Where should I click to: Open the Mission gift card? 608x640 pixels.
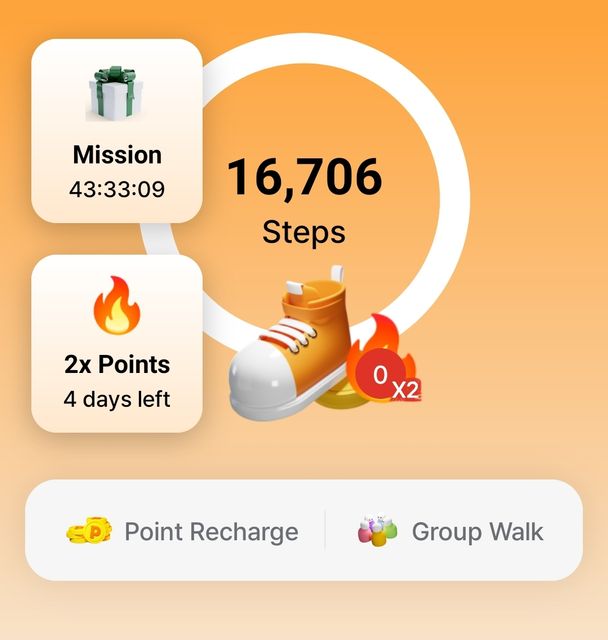(x=117, y=130)
